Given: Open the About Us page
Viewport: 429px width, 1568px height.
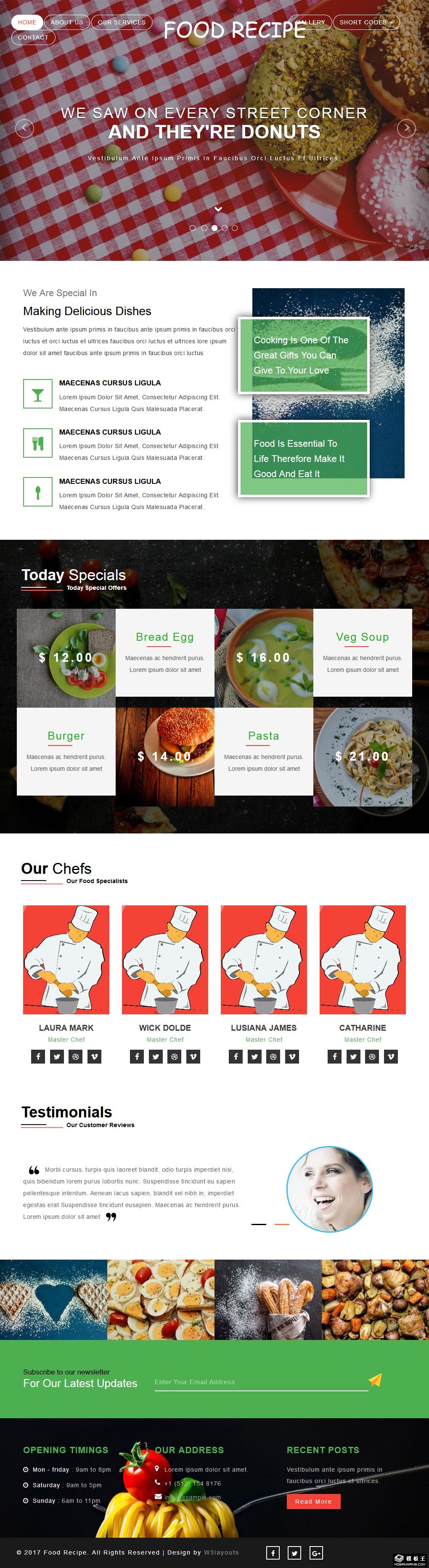Looking at the screenshot, I should coord(66,23).
